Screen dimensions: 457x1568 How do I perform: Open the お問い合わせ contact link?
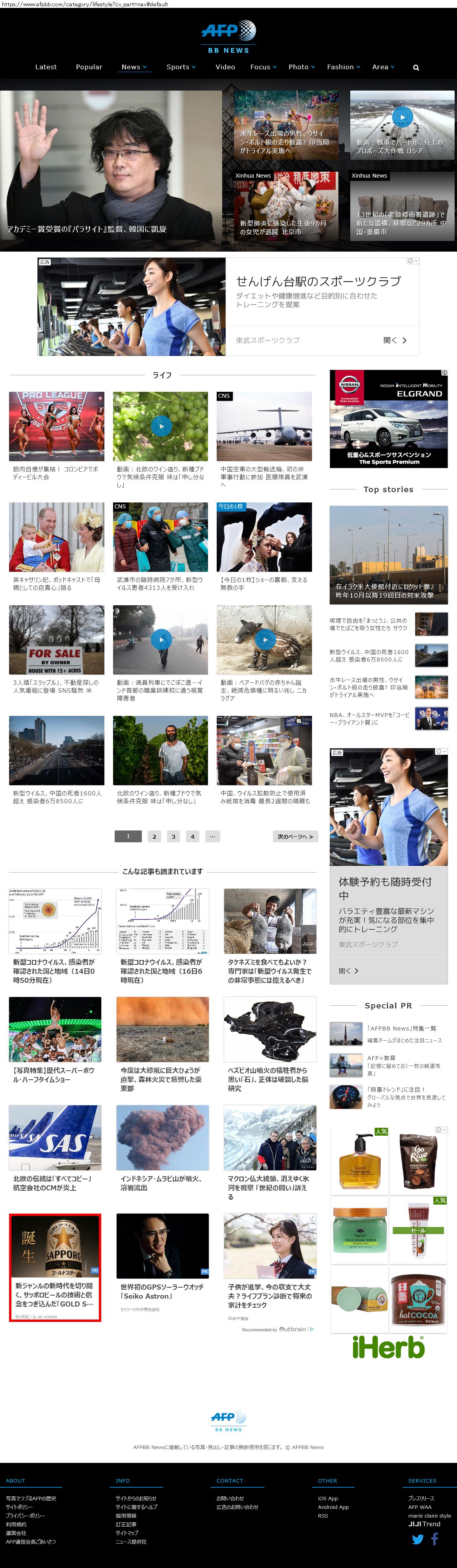coord(230,1498)
